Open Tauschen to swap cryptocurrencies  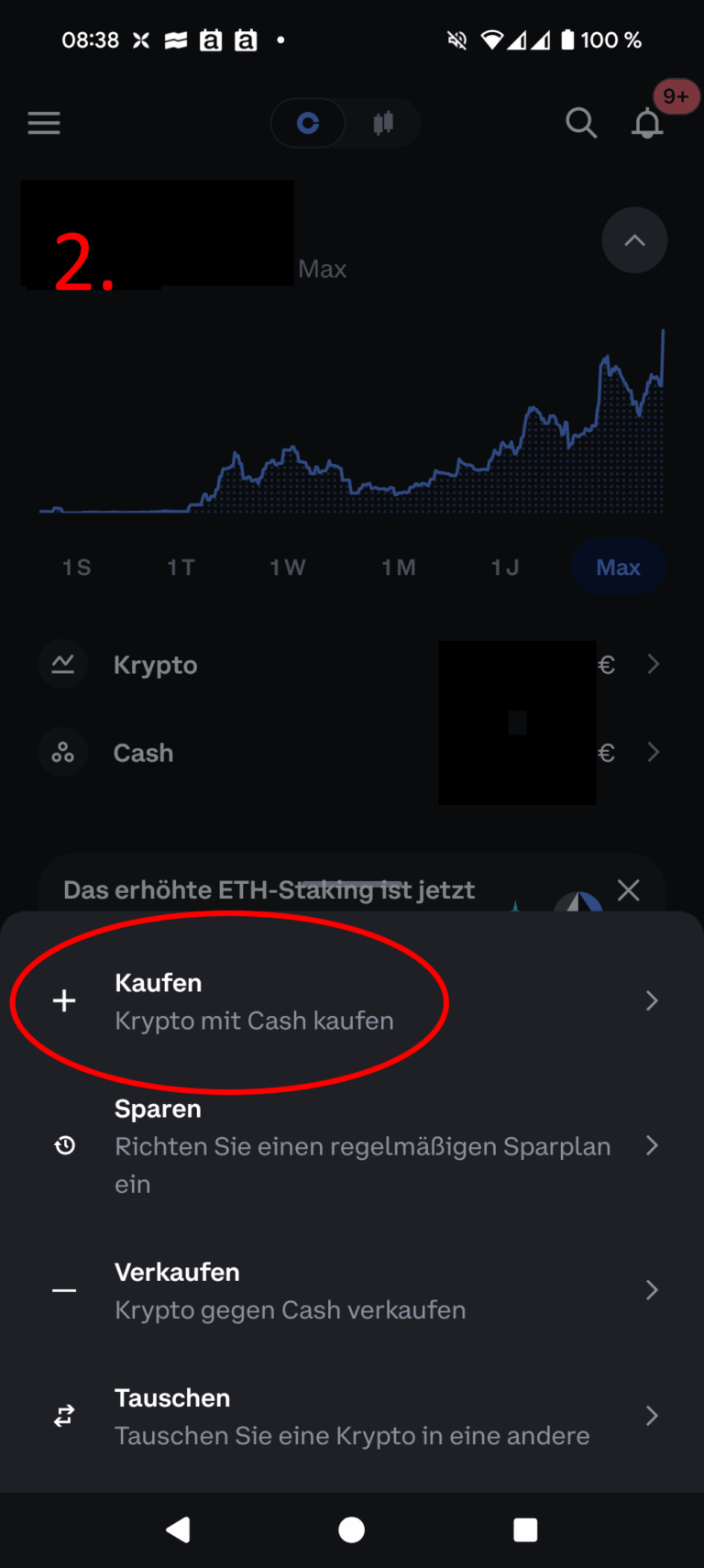tap(352, 1416)
